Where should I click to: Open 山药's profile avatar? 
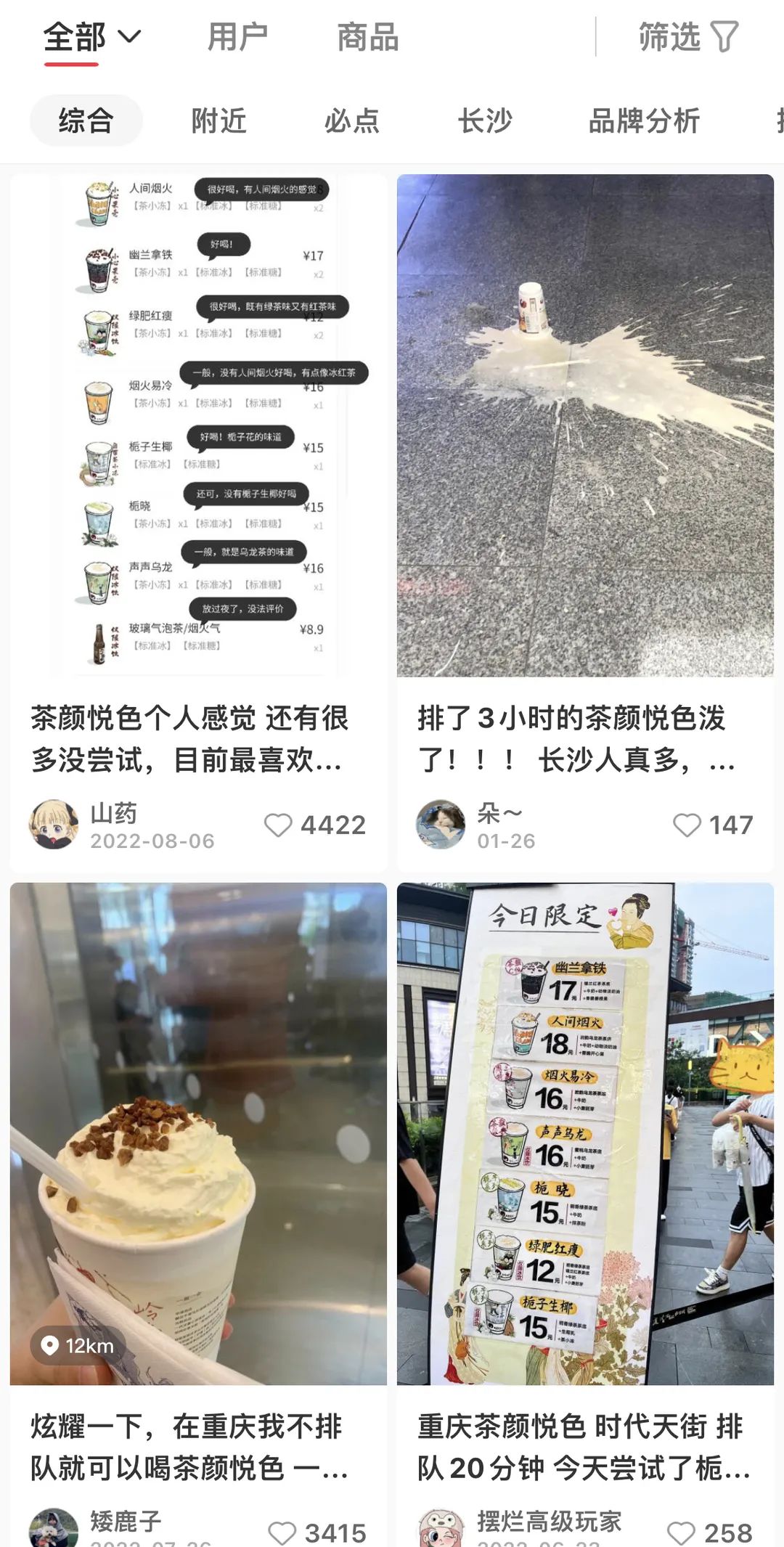click(54, 826)
